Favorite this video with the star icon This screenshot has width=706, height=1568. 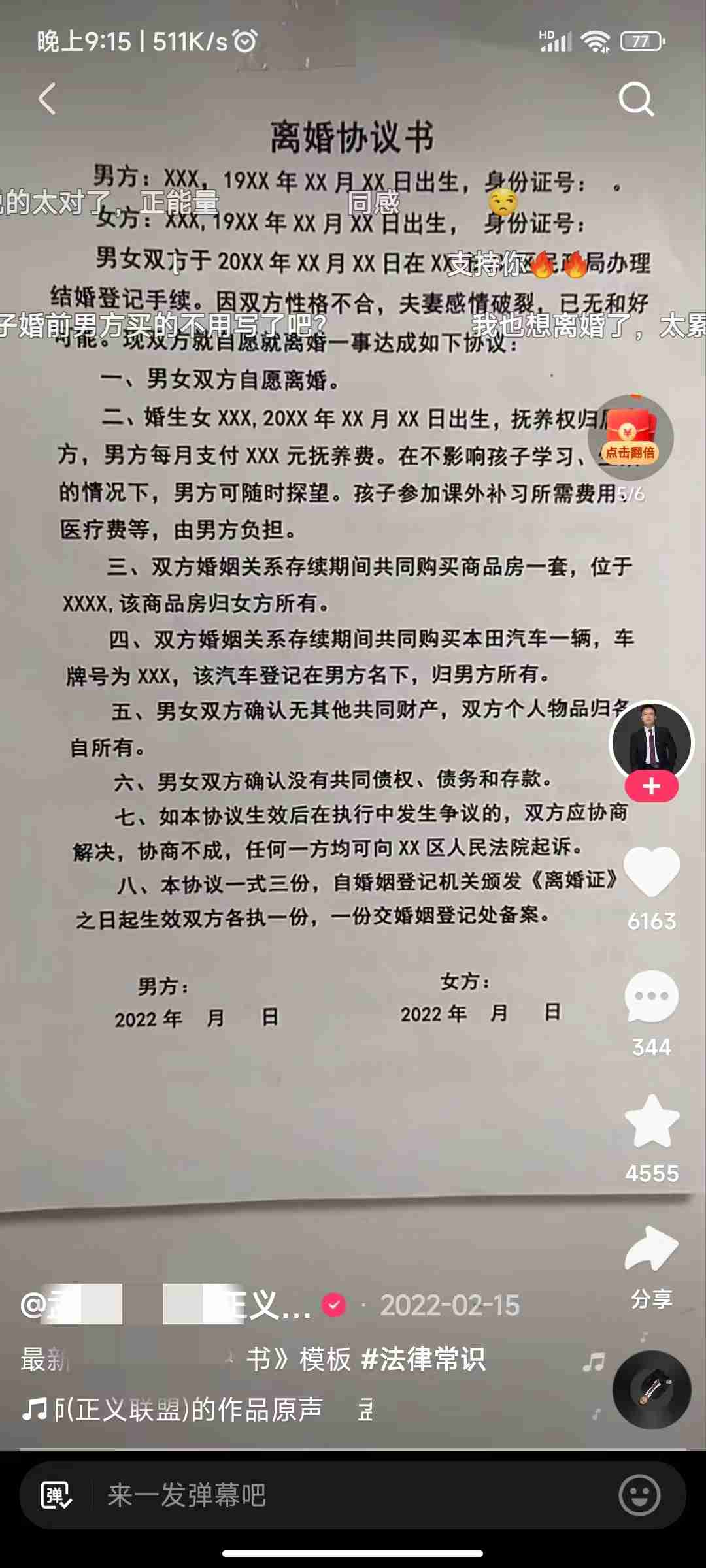[x=652, y=1122]
